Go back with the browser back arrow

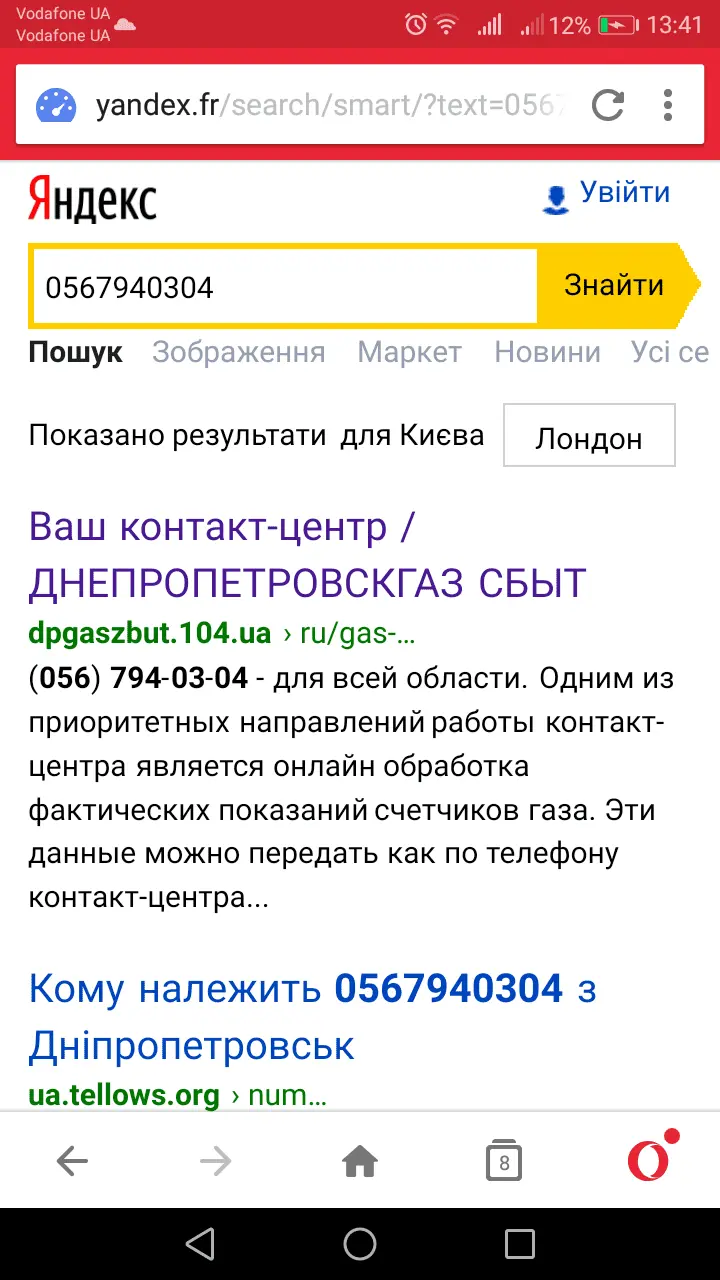[x=72, y=1161]
